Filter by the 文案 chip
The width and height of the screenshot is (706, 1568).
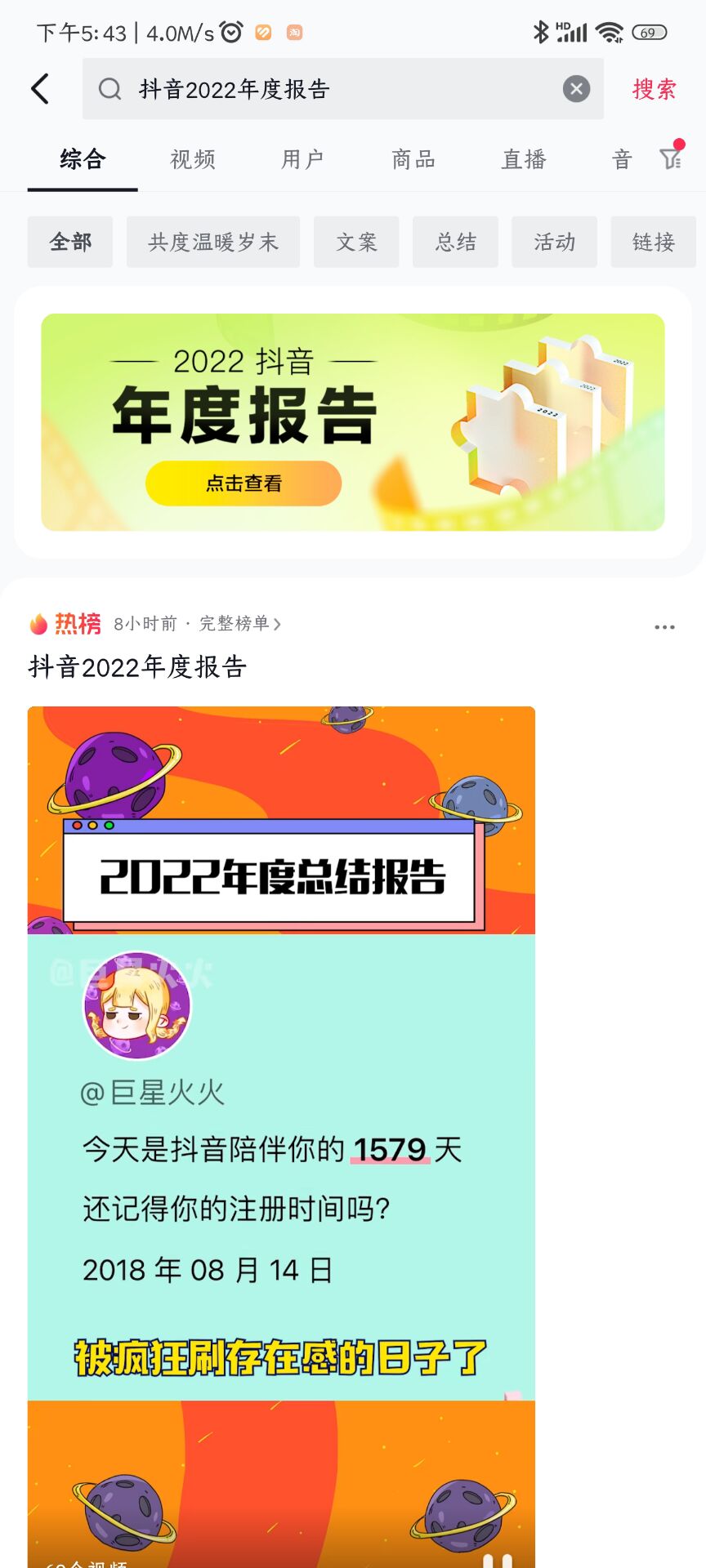(356, 242)
